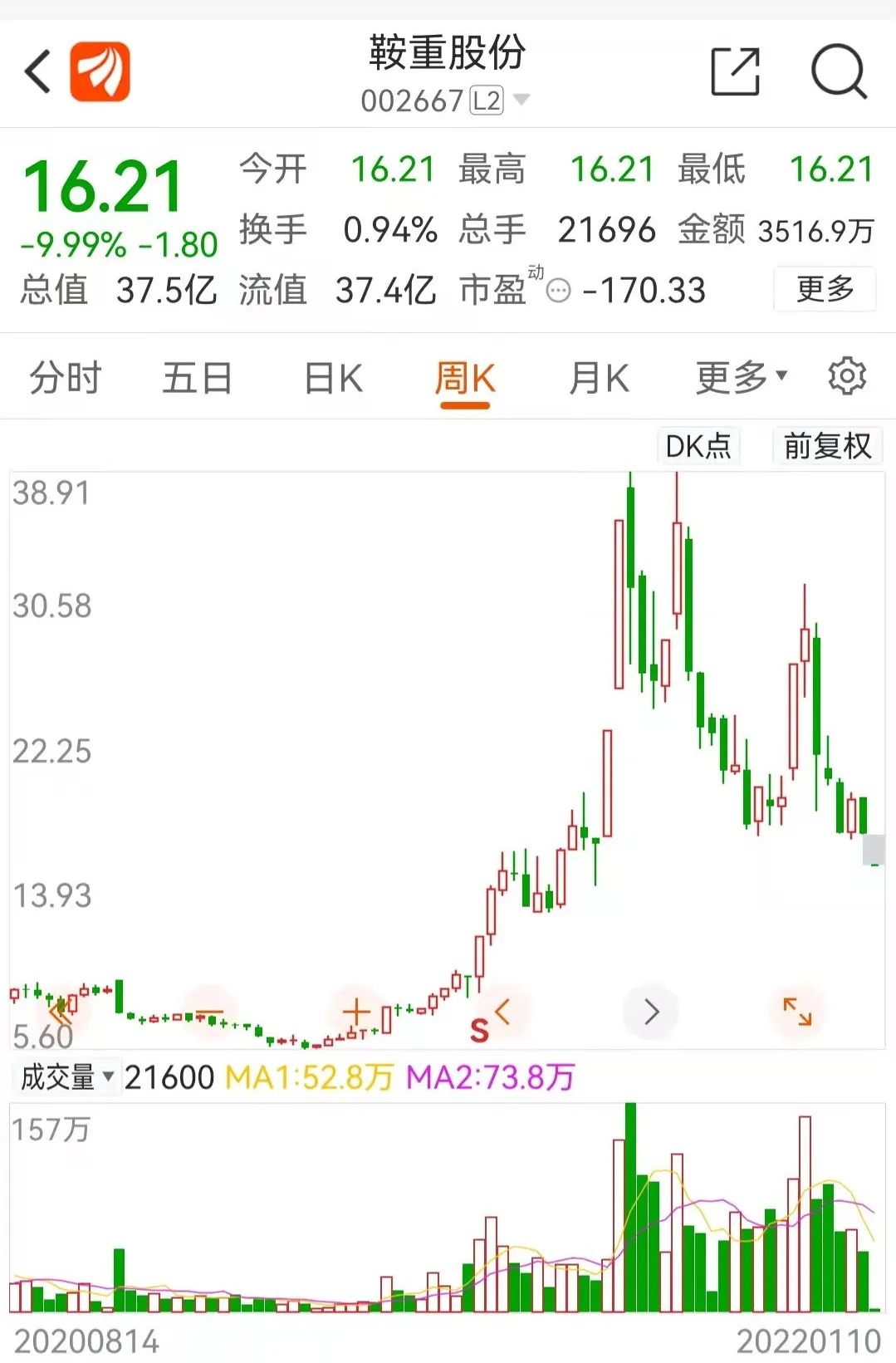Switch to the 分时 tab
Image resolution: width=896 pixels, height=1363 pixels.
65,378
